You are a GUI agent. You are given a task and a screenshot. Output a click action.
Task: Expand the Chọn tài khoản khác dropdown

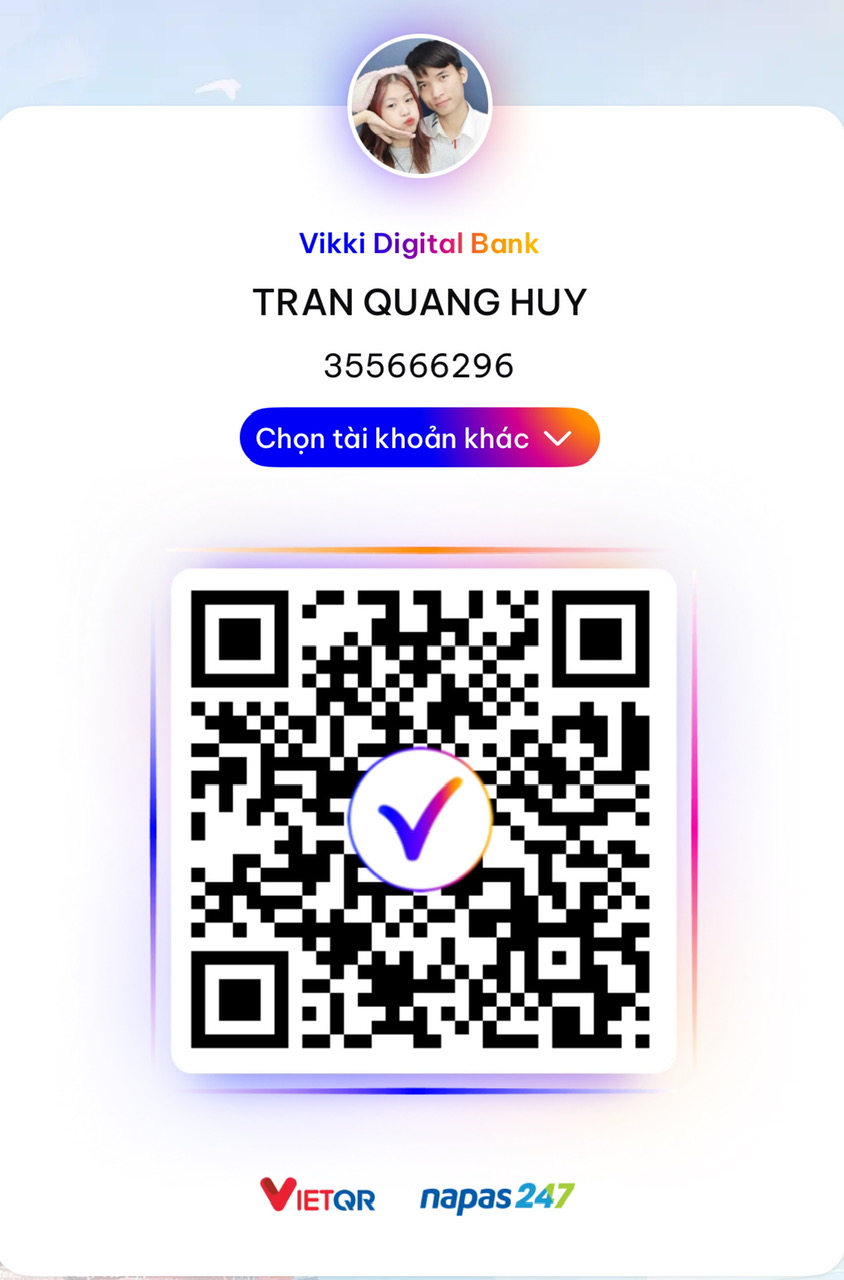419,438
